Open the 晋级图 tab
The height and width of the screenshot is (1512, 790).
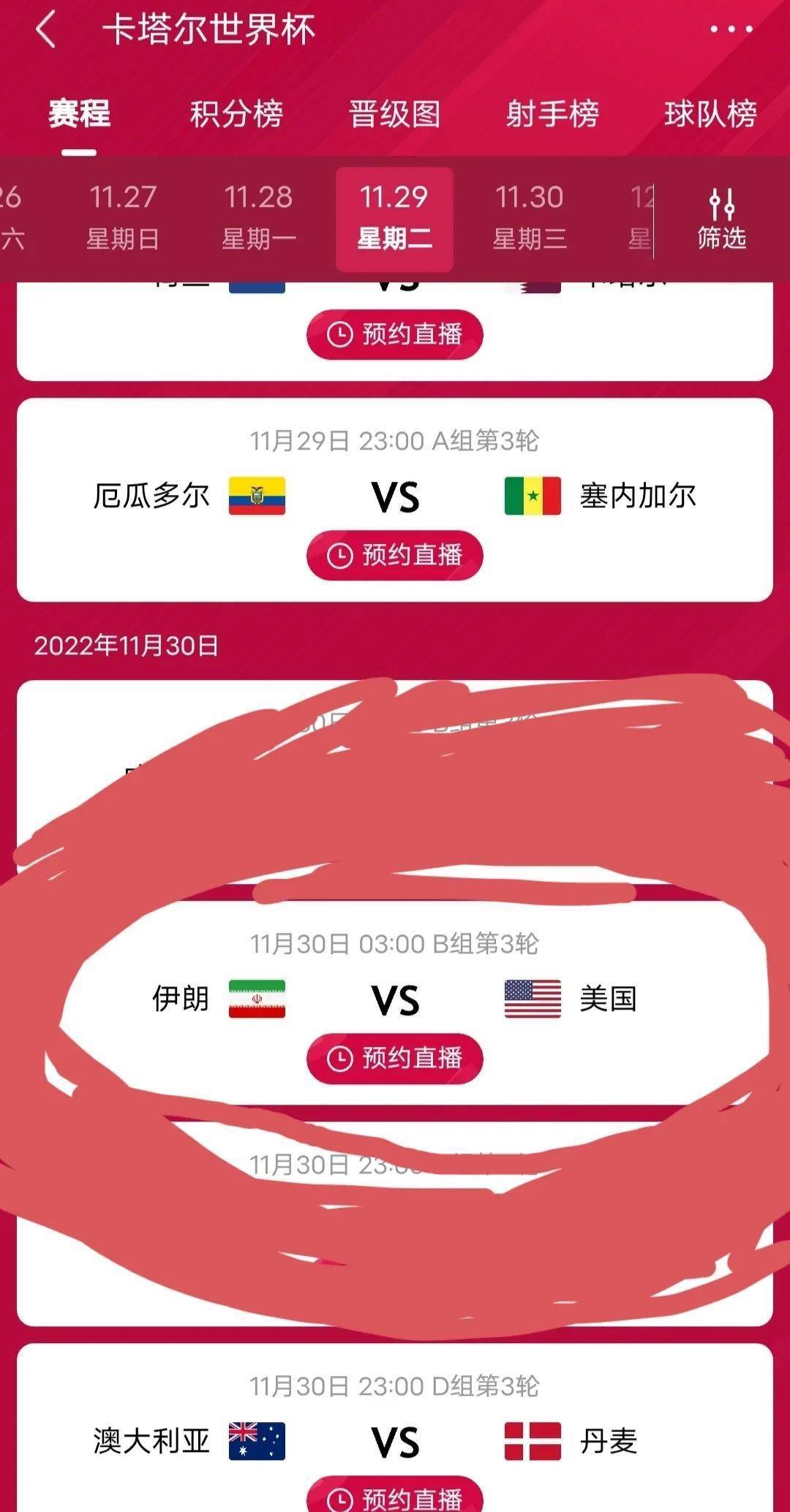click(x=393, y=113)
